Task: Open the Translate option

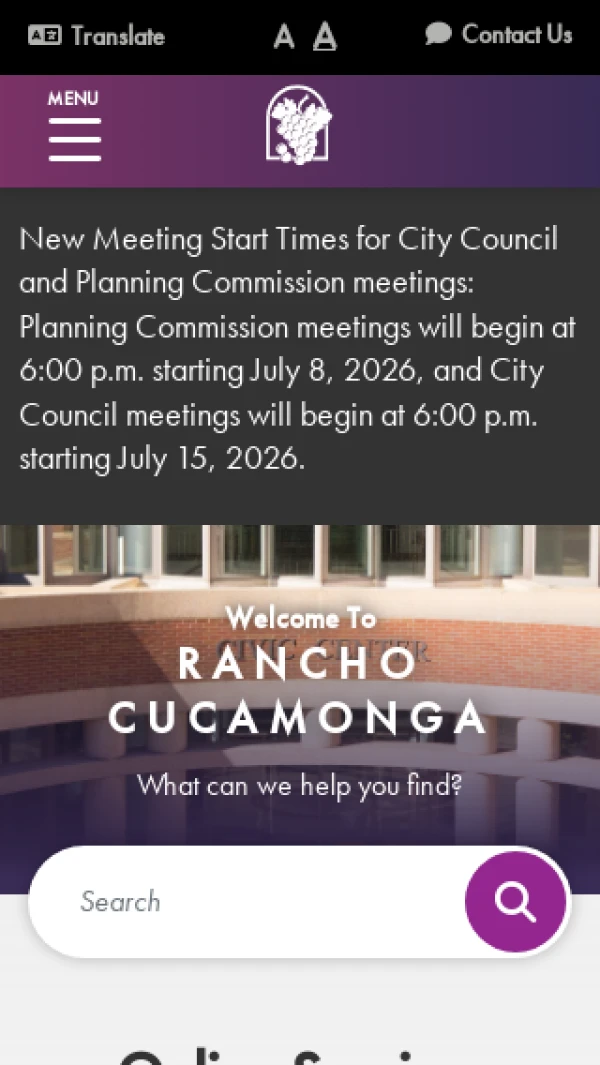Action: pos(96,35)
